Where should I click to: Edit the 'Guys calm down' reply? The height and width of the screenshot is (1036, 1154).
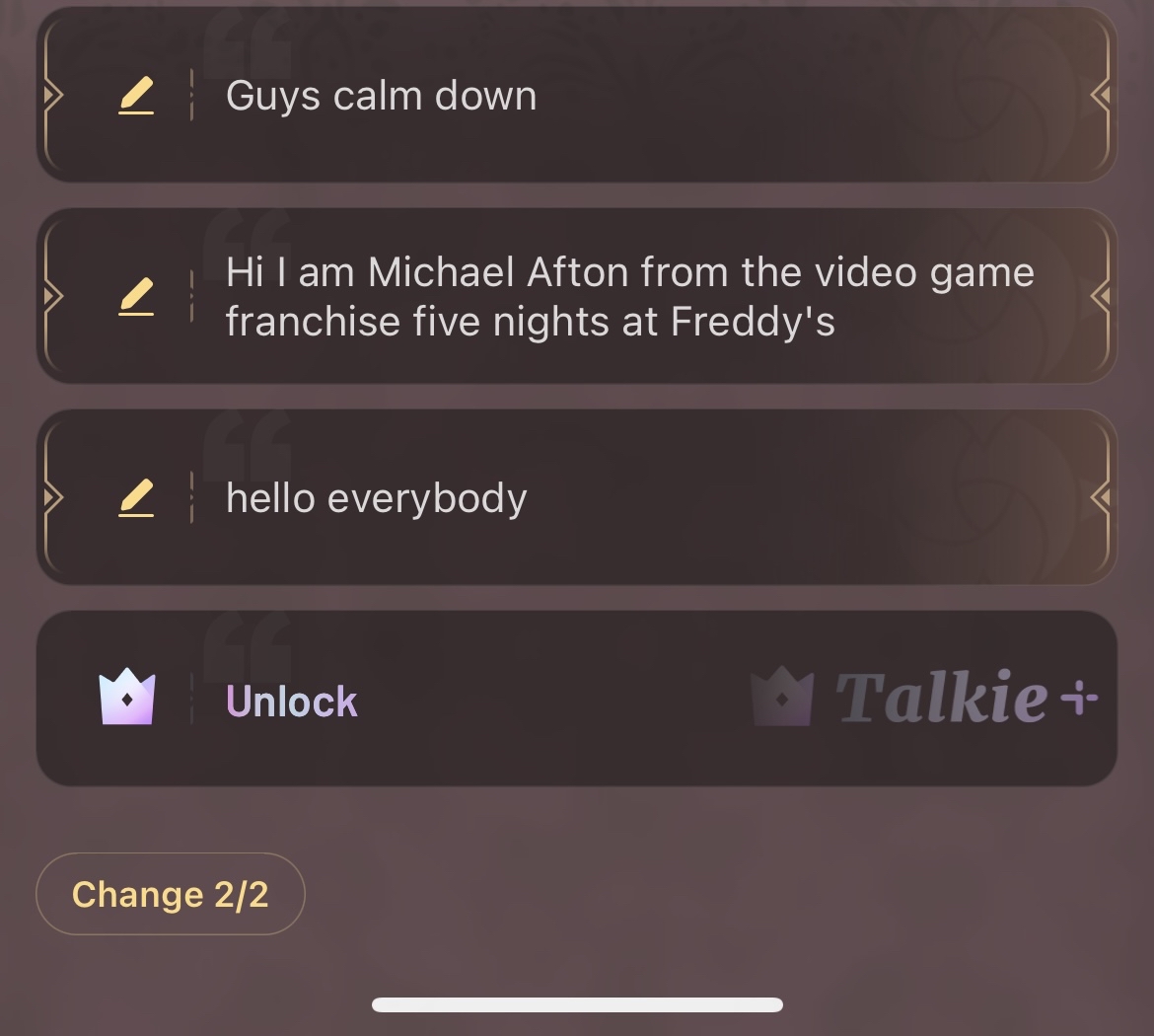pyautogui.click(x=136, y=97)
